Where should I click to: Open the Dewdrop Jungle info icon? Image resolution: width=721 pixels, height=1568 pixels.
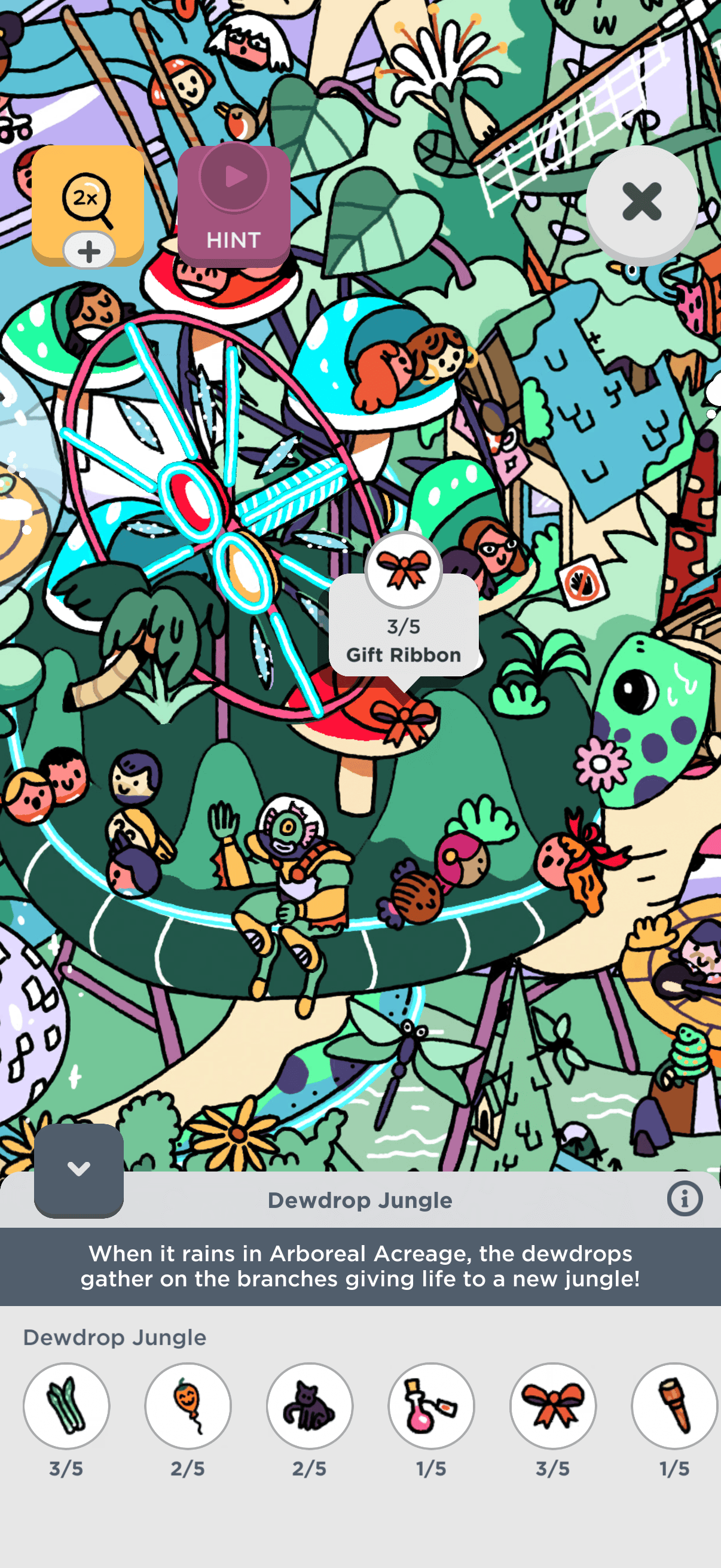(684, 1199)
